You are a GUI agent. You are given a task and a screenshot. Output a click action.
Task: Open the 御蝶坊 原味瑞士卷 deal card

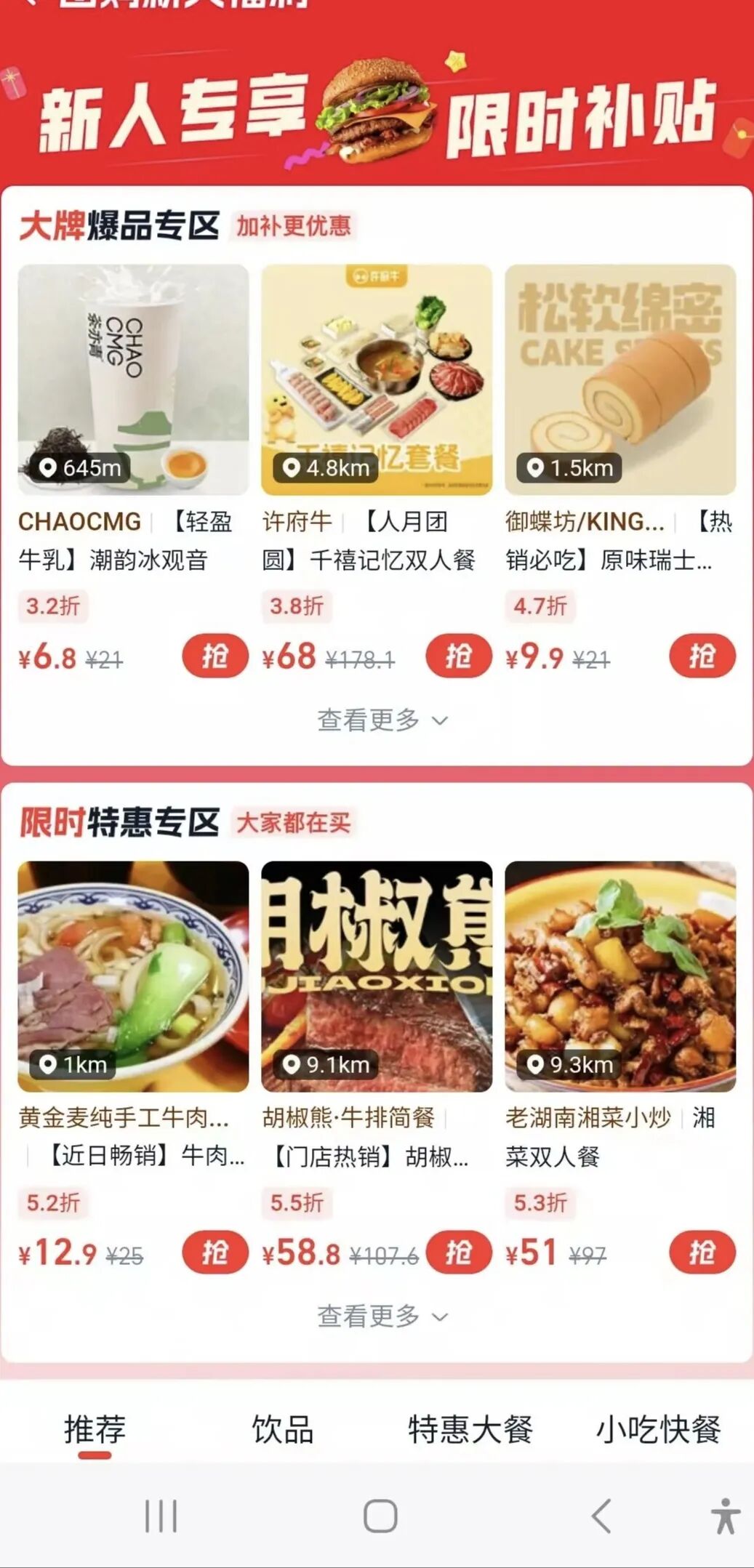tap(620, 379)
